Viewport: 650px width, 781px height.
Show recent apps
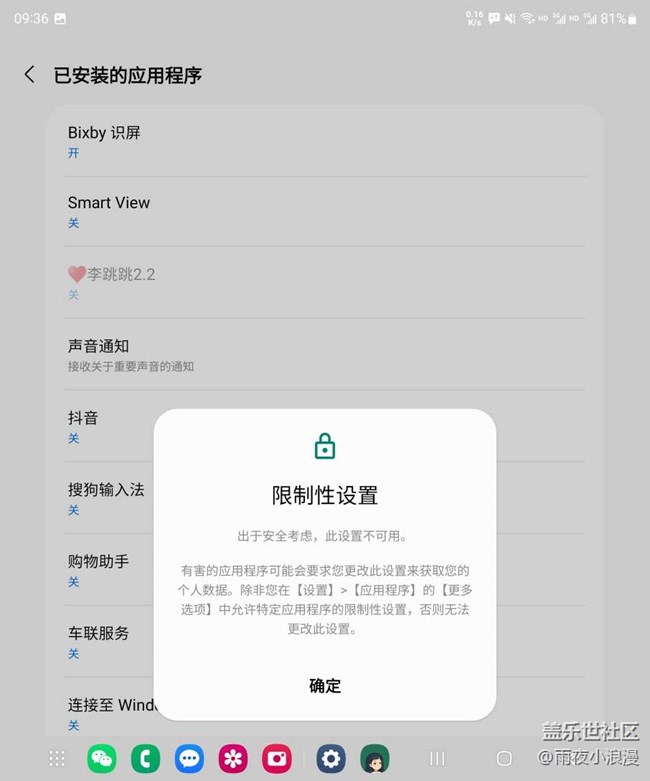pyautogui.click(x=437, y=758)
